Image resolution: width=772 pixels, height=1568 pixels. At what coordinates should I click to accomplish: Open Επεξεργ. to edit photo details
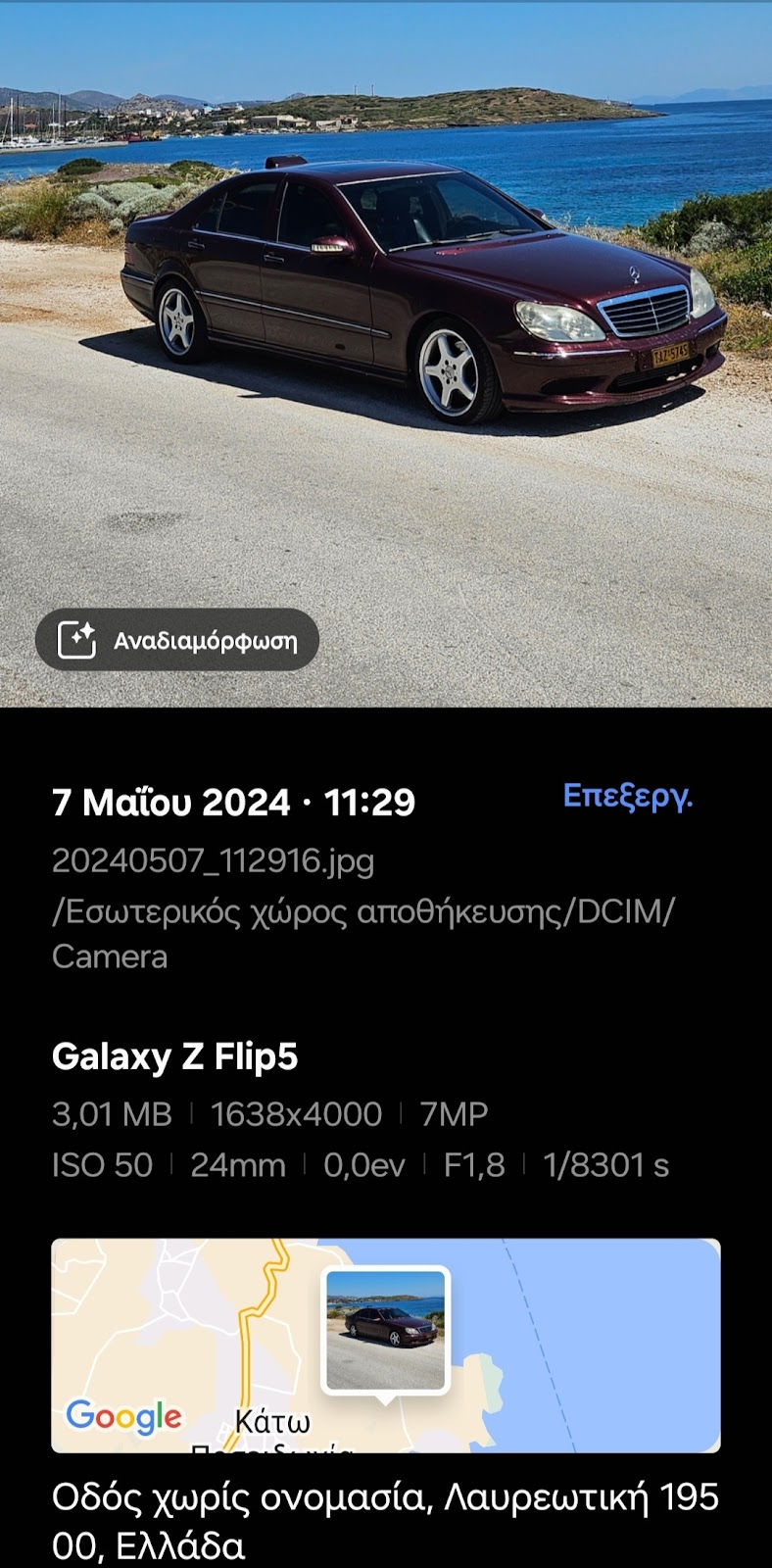628,796
